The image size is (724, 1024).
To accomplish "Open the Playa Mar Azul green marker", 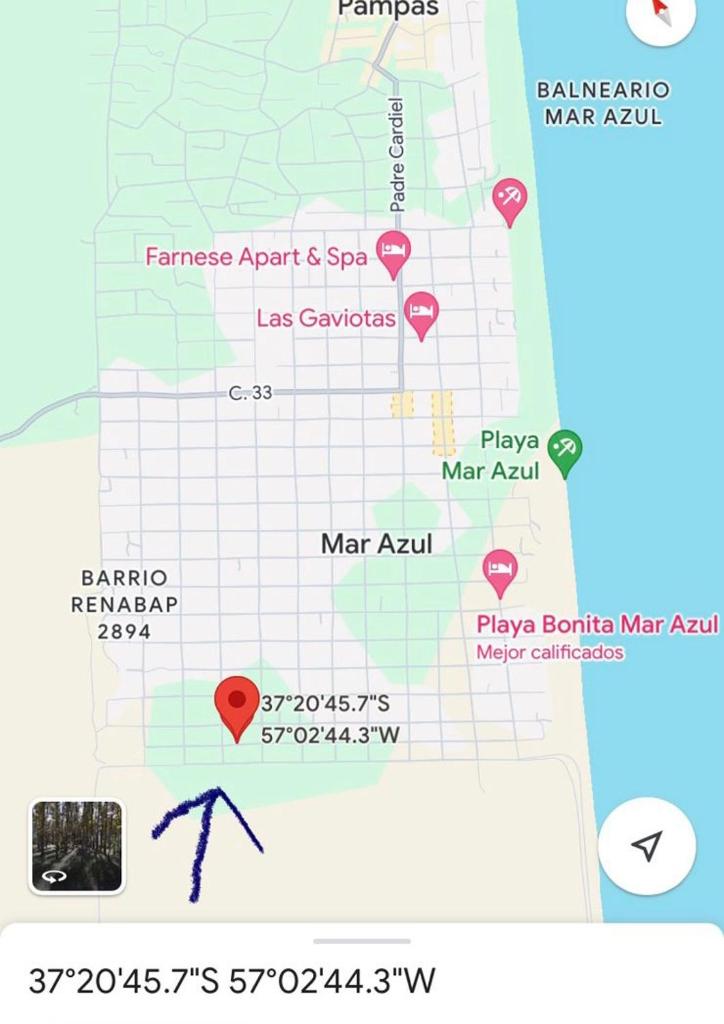I will point(565,449).
